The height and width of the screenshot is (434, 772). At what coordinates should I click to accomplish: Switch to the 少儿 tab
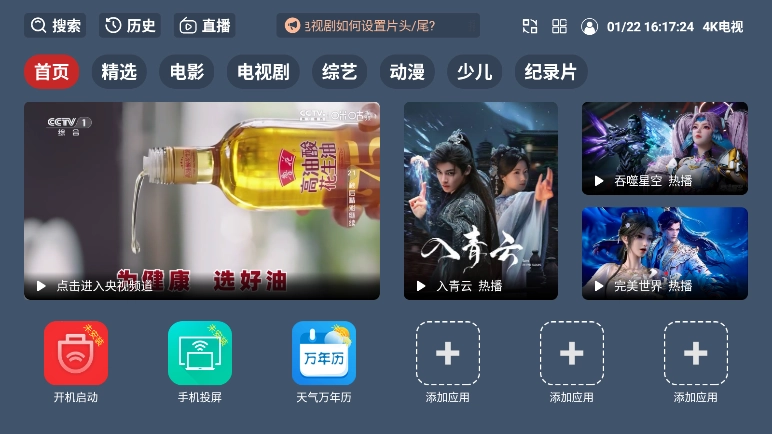[x=474, y=72]
